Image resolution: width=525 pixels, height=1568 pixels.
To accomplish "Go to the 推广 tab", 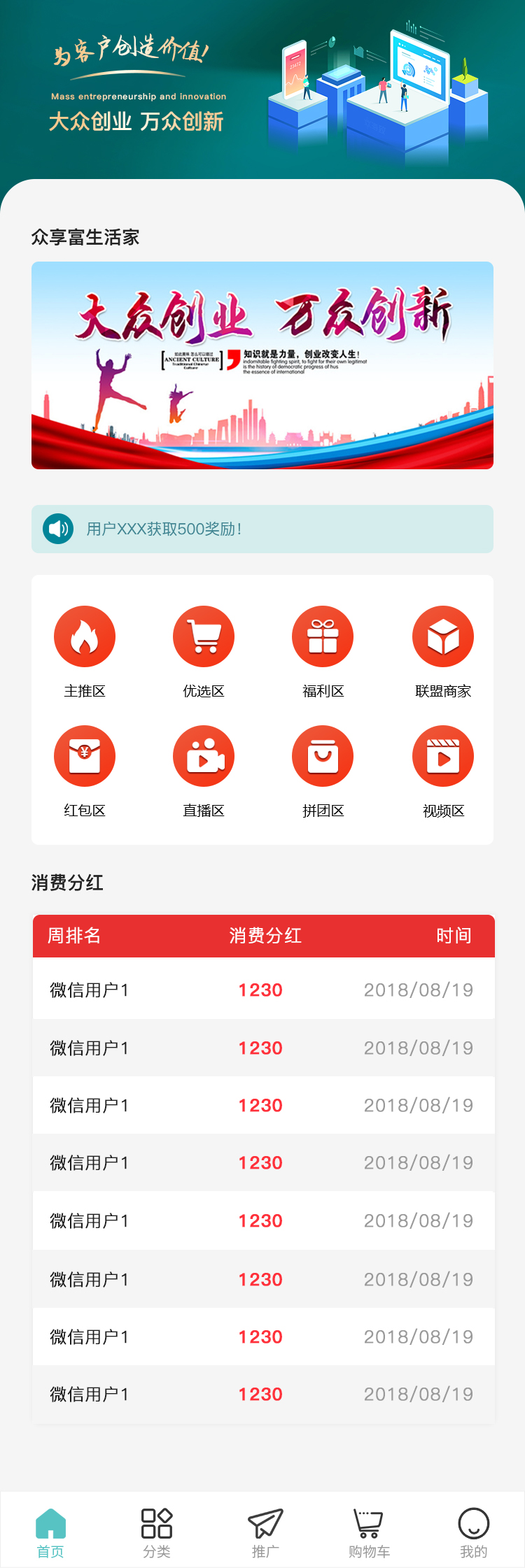I will [265, 1533].
